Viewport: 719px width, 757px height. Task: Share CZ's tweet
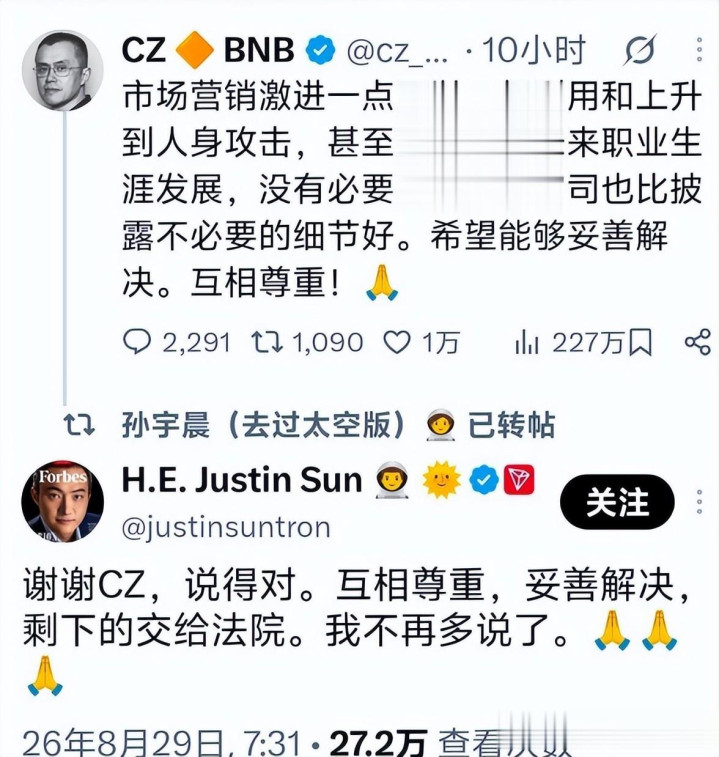pyautogui.click(x=698, y=342)
